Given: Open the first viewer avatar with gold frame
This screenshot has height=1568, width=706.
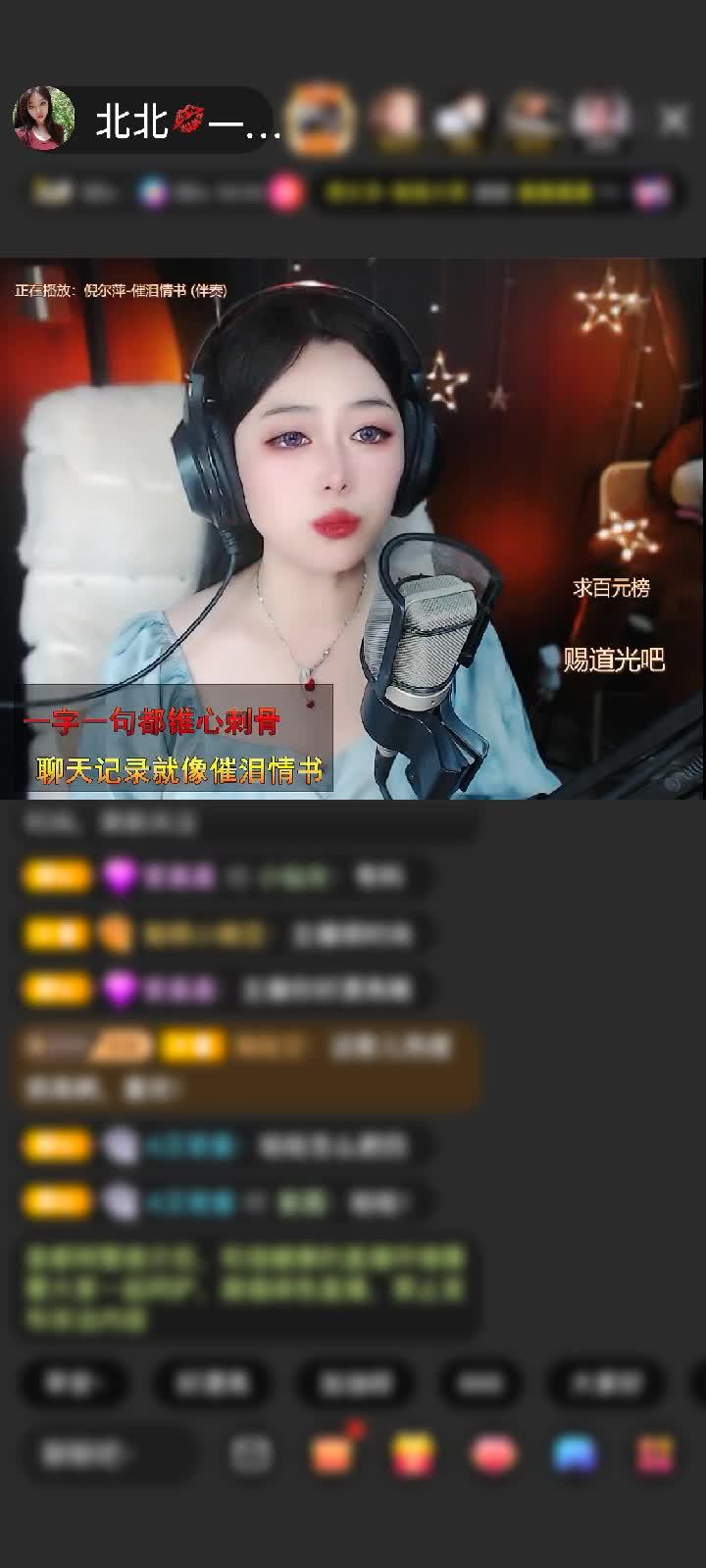Looking at the screenshot, I should (321, 120).
